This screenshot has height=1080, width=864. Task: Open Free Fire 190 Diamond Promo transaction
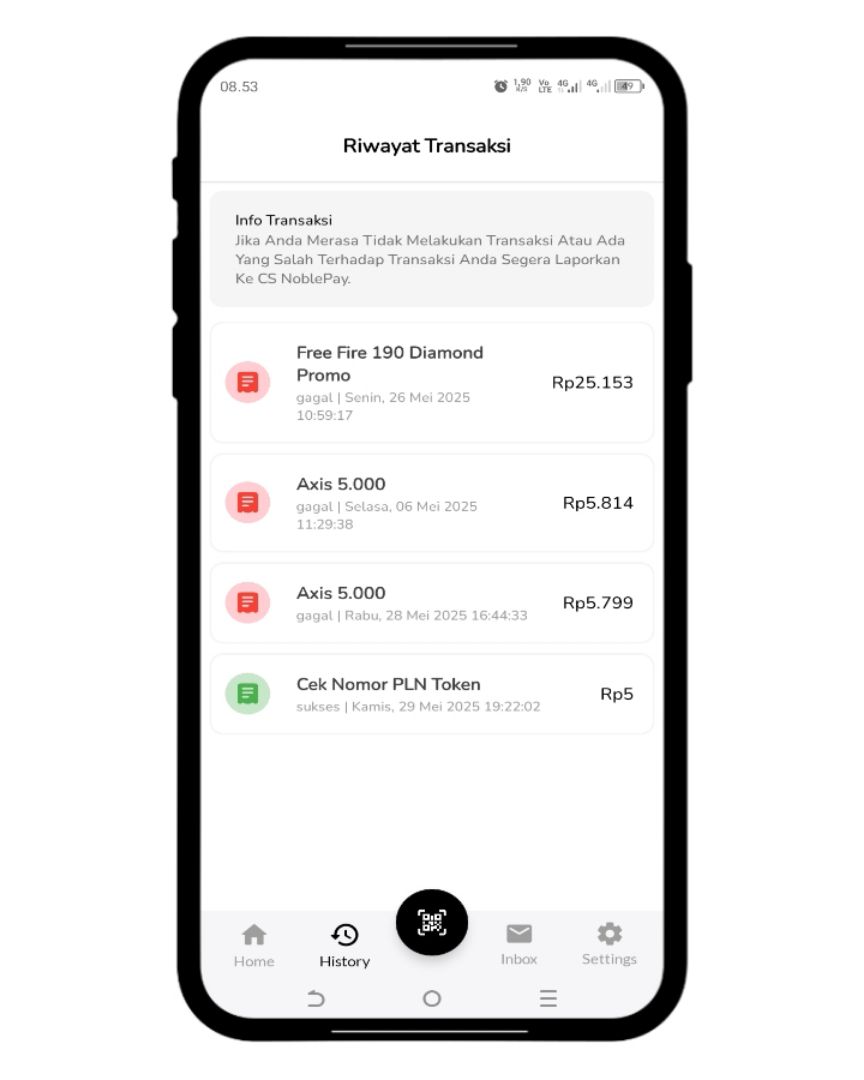431,382
